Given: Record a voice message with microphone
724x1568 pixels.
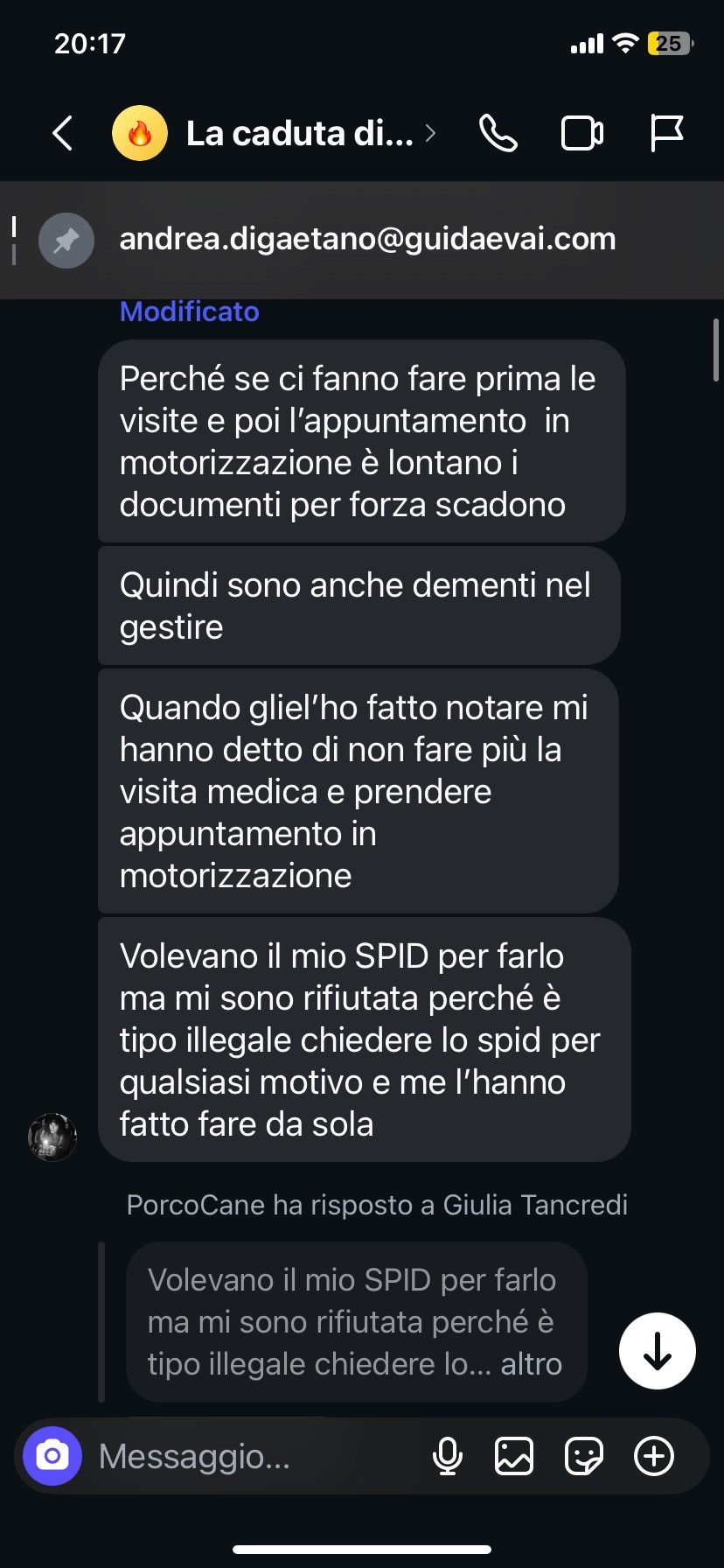Looking at the screenshot, I should pos(448,1456).
